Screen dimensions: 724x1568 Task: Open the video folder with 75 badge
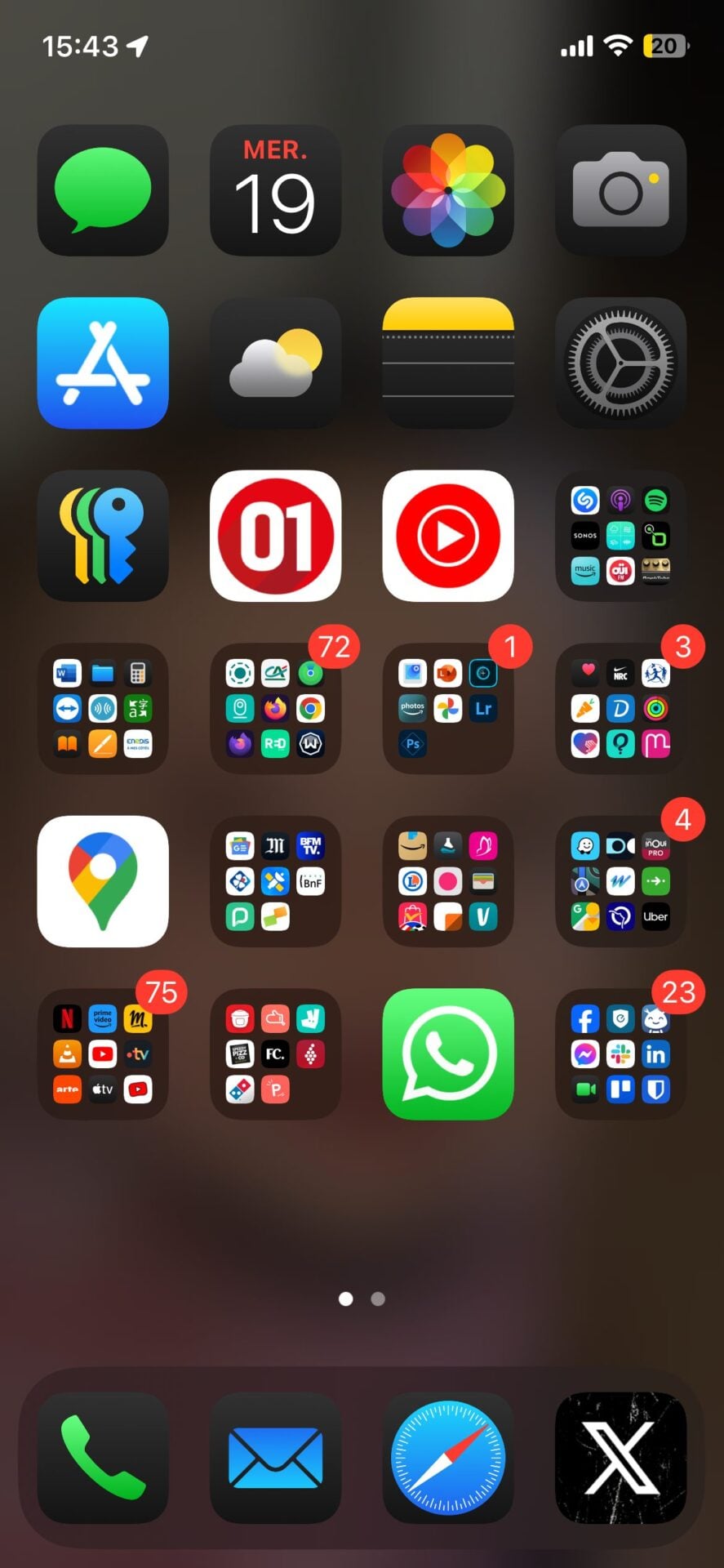103,1053
